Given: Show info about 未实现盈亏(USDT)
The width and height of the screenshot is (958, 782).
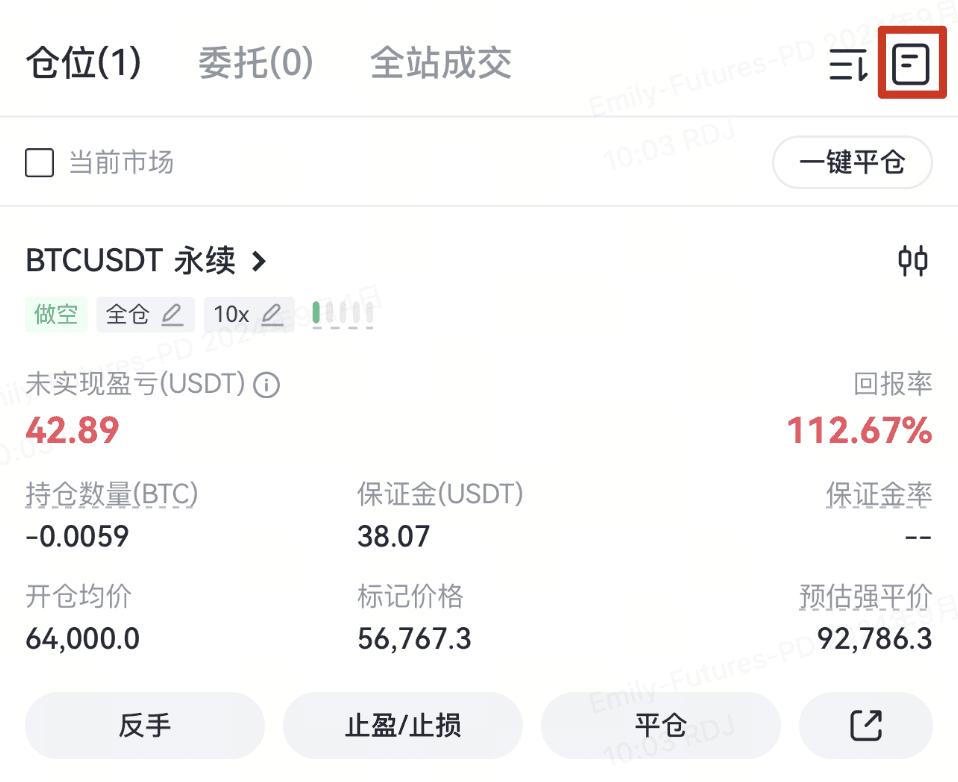Looking at the screenshot, I should point(266,385).
